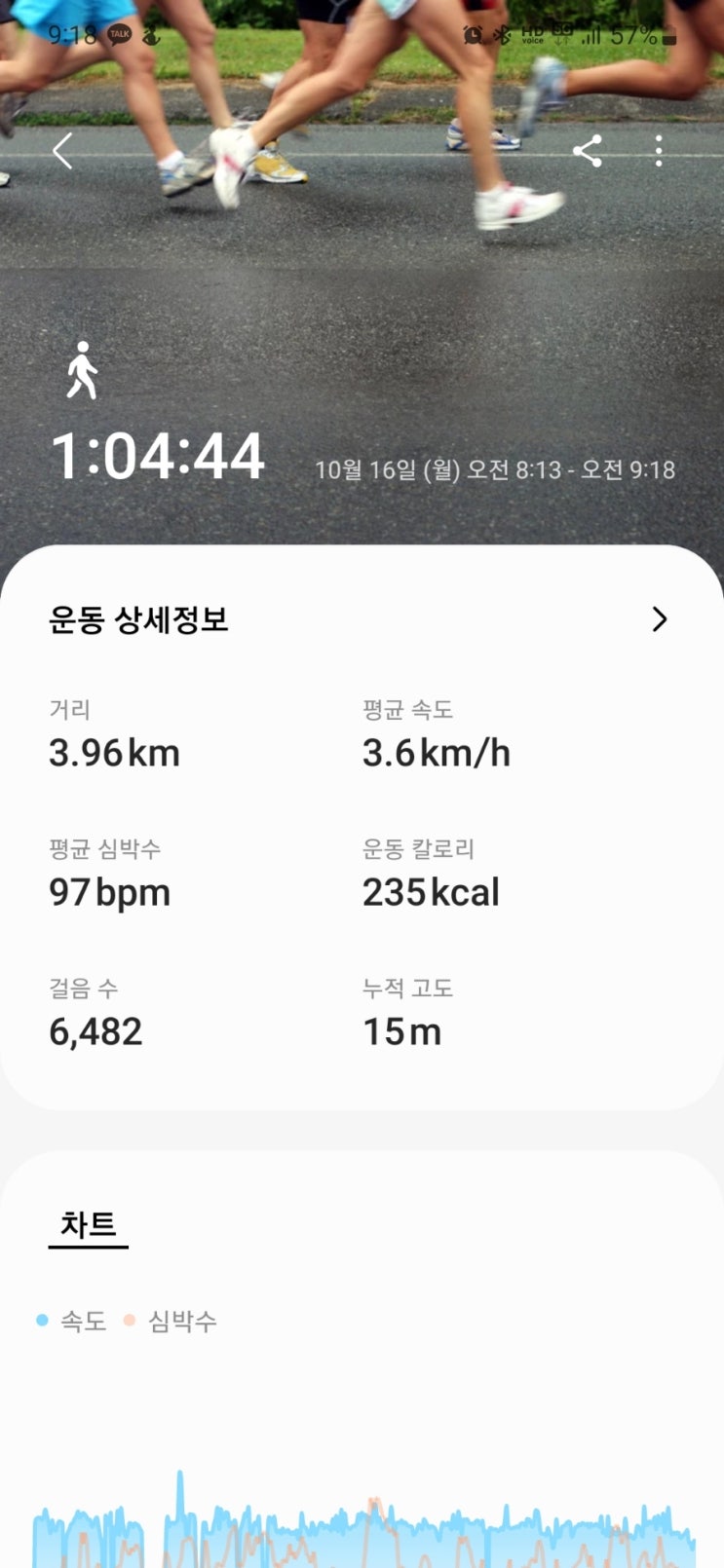The image size is (724, 1568).
Task: Select the 차트 tab
Action: pos(89,1225)
